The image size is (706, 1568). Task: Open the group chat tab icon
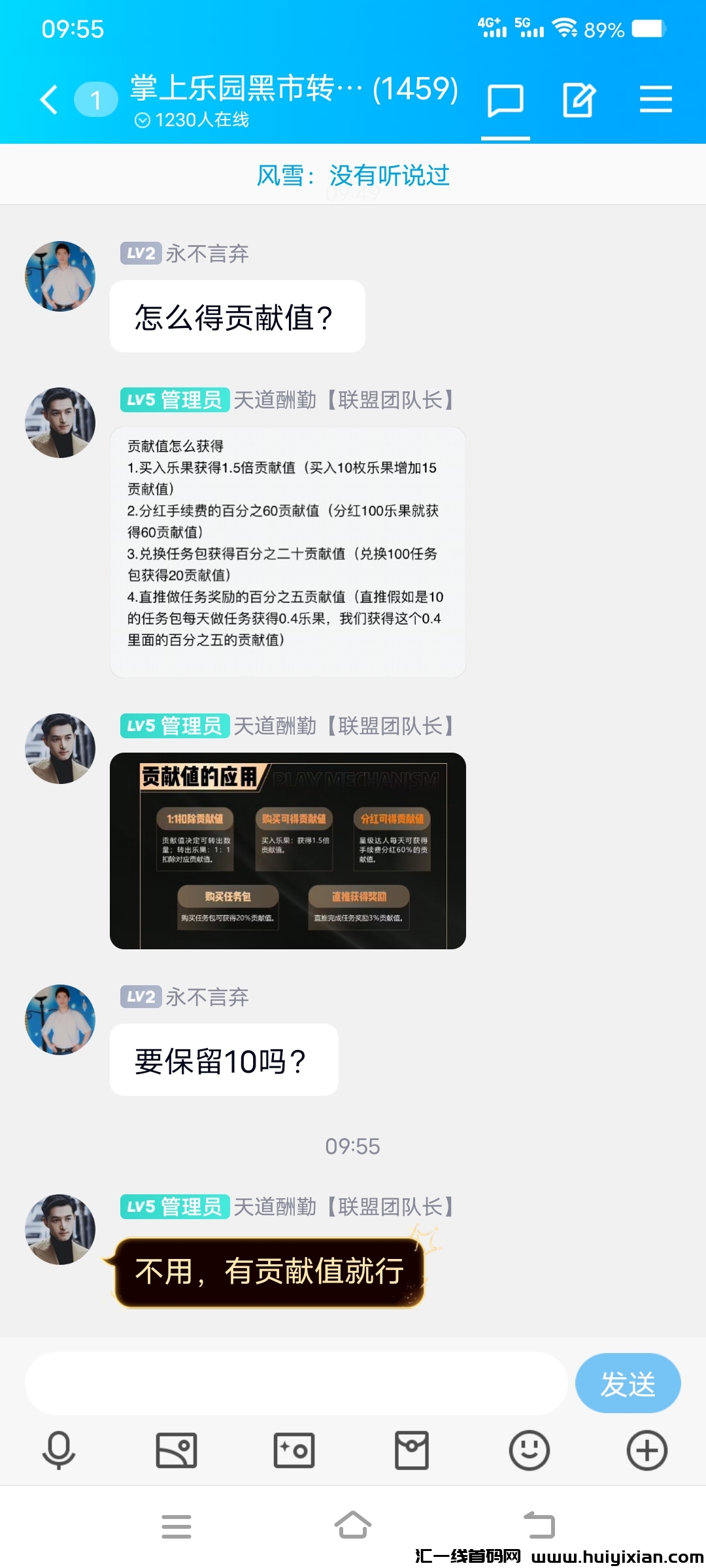click(505, 100)
